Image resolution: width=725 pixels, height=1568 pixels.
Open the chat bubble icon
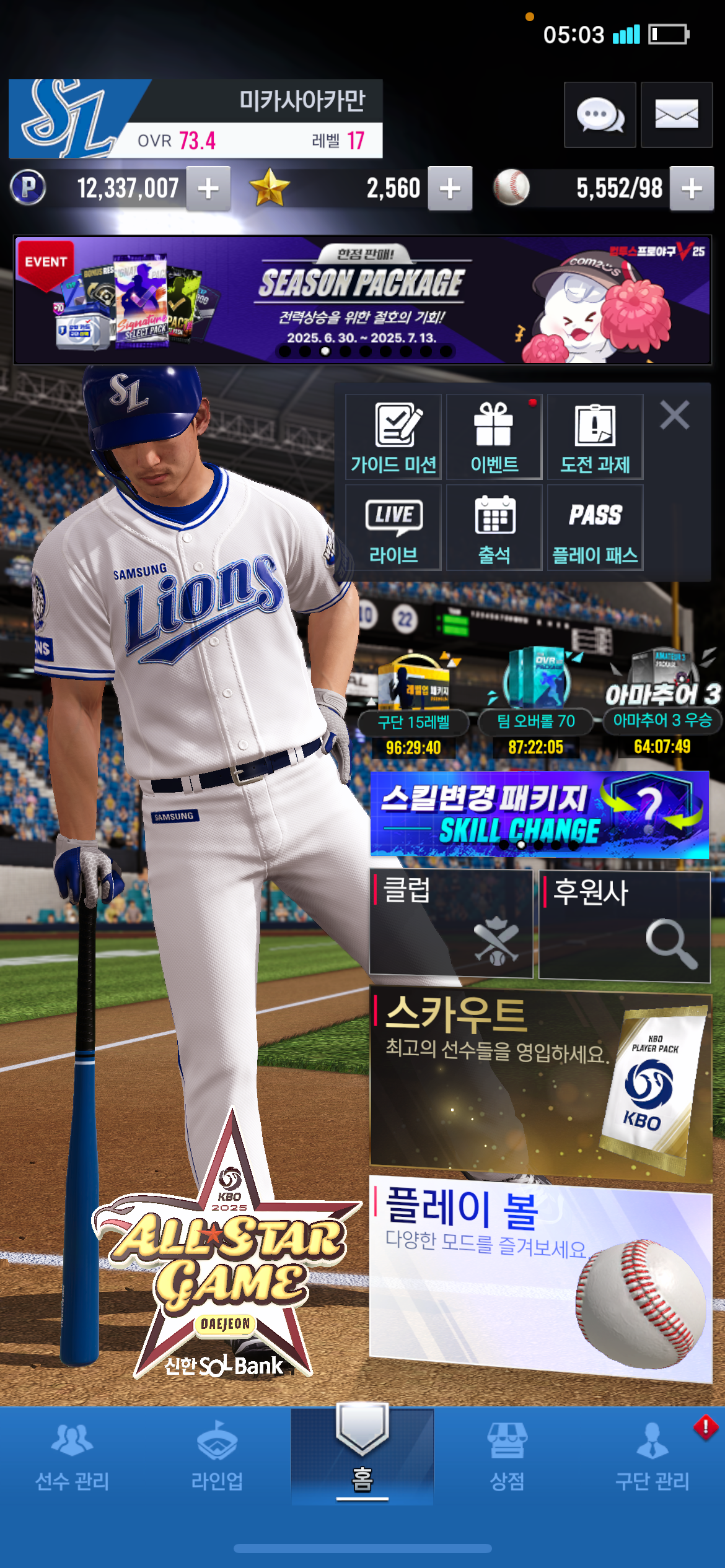tap(600, 115)
